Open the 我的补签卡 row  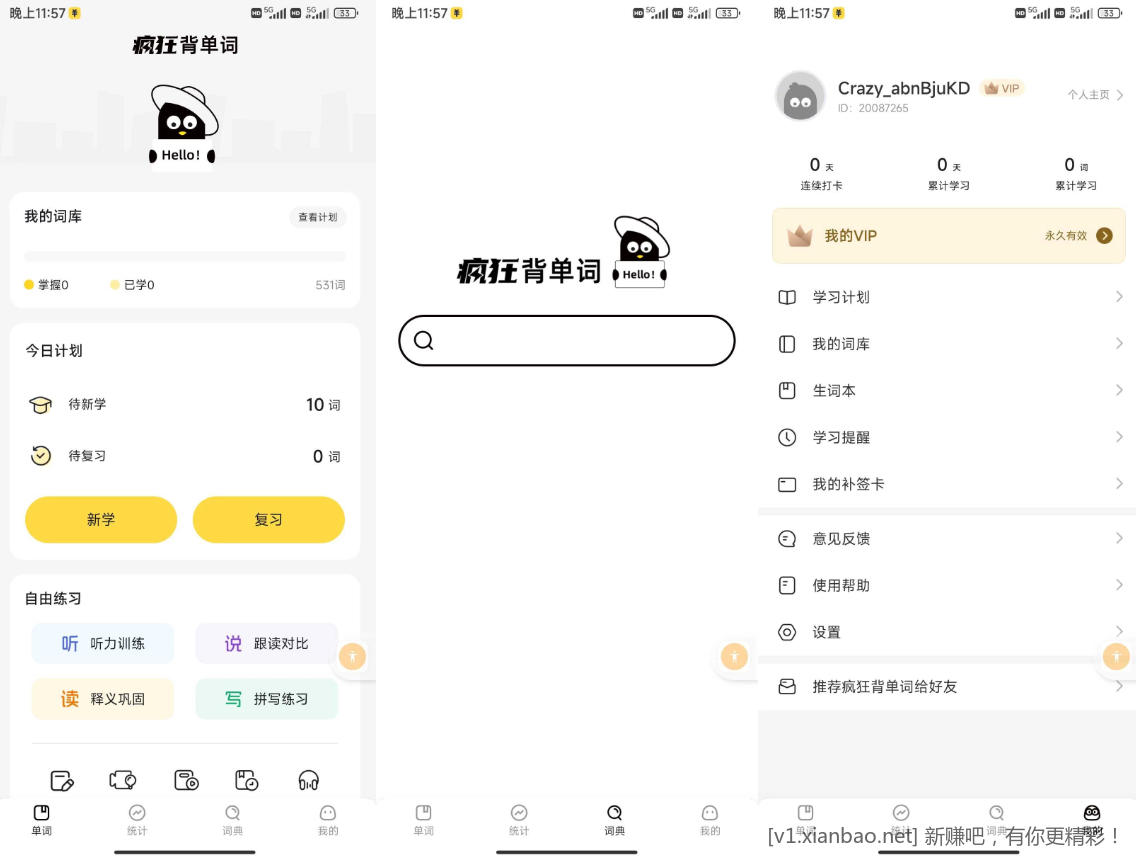click(x=948, y=484)
